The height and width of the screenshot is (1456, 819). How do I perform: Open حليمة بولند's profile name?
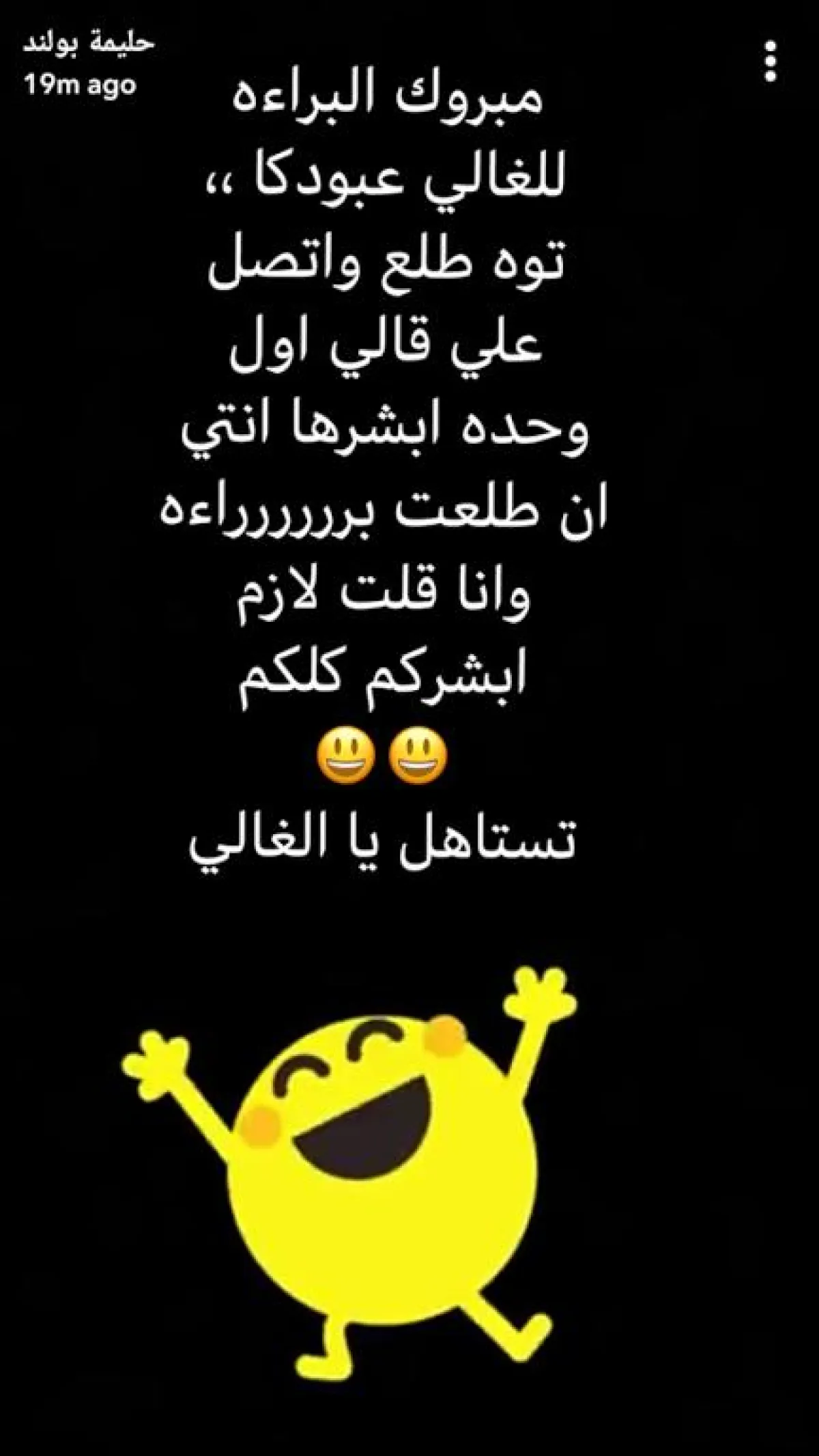tap(89, 43)
